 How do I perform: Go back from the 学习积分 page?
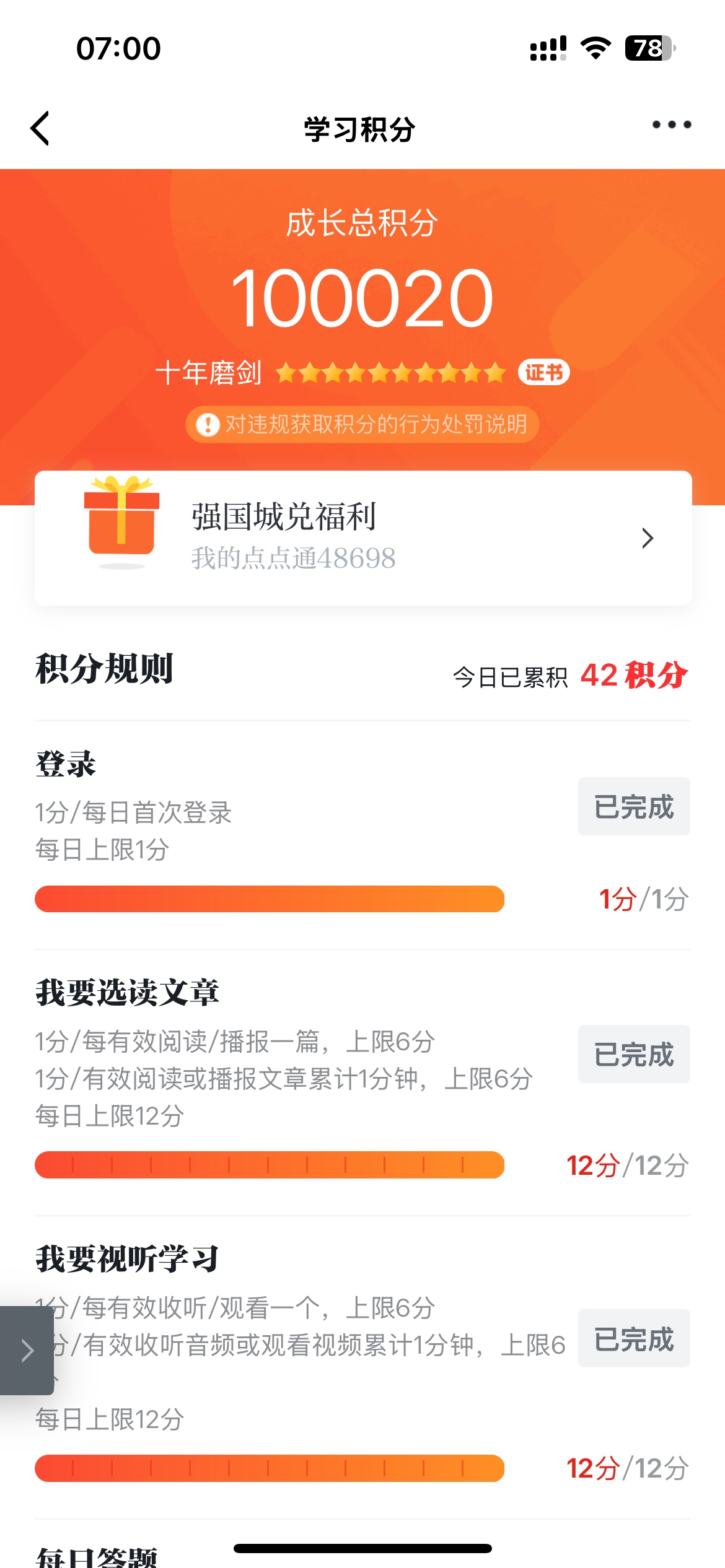[x=40, y=128]
